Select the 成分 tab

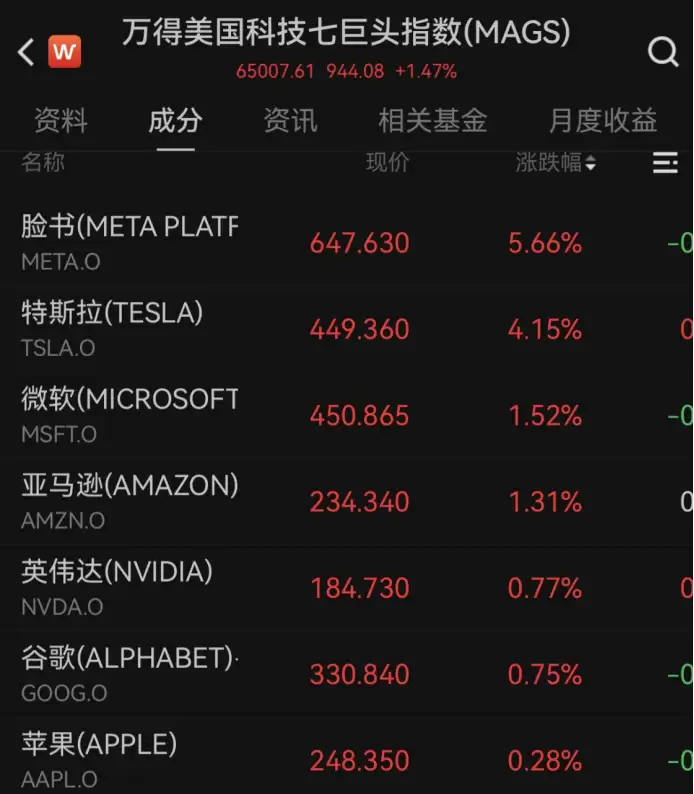point(175,121)
